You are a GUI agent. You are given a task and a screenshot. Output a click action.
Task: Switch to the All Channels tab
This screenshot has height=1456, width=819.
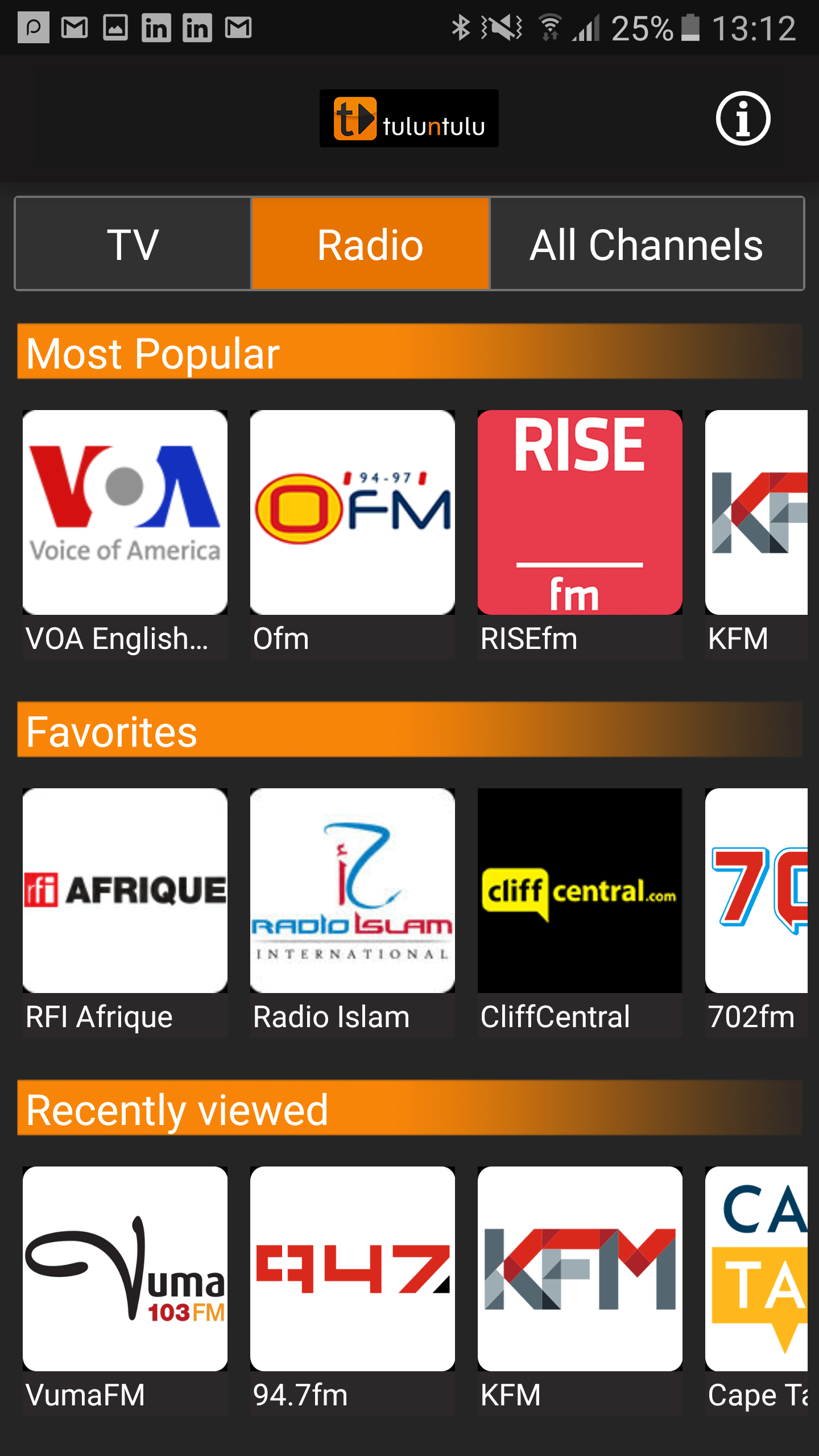[x=647, y=243]
